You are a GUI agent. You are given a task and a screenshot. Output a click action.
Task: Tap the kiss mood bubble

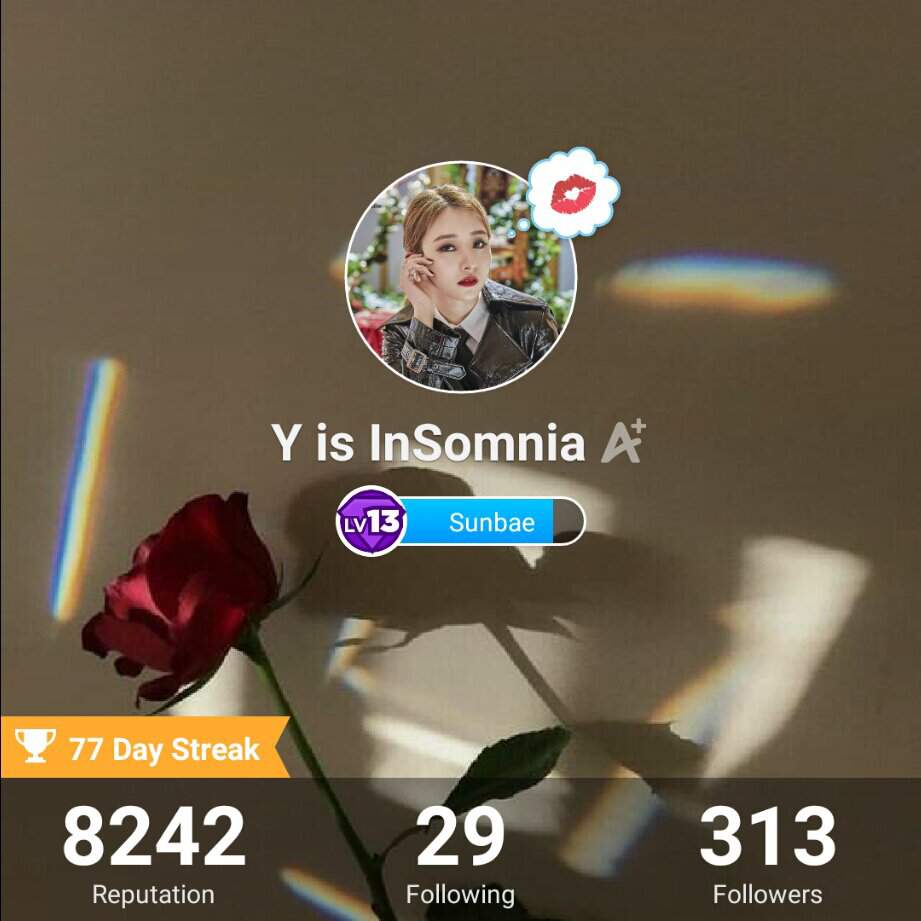[x=574, y=193]
